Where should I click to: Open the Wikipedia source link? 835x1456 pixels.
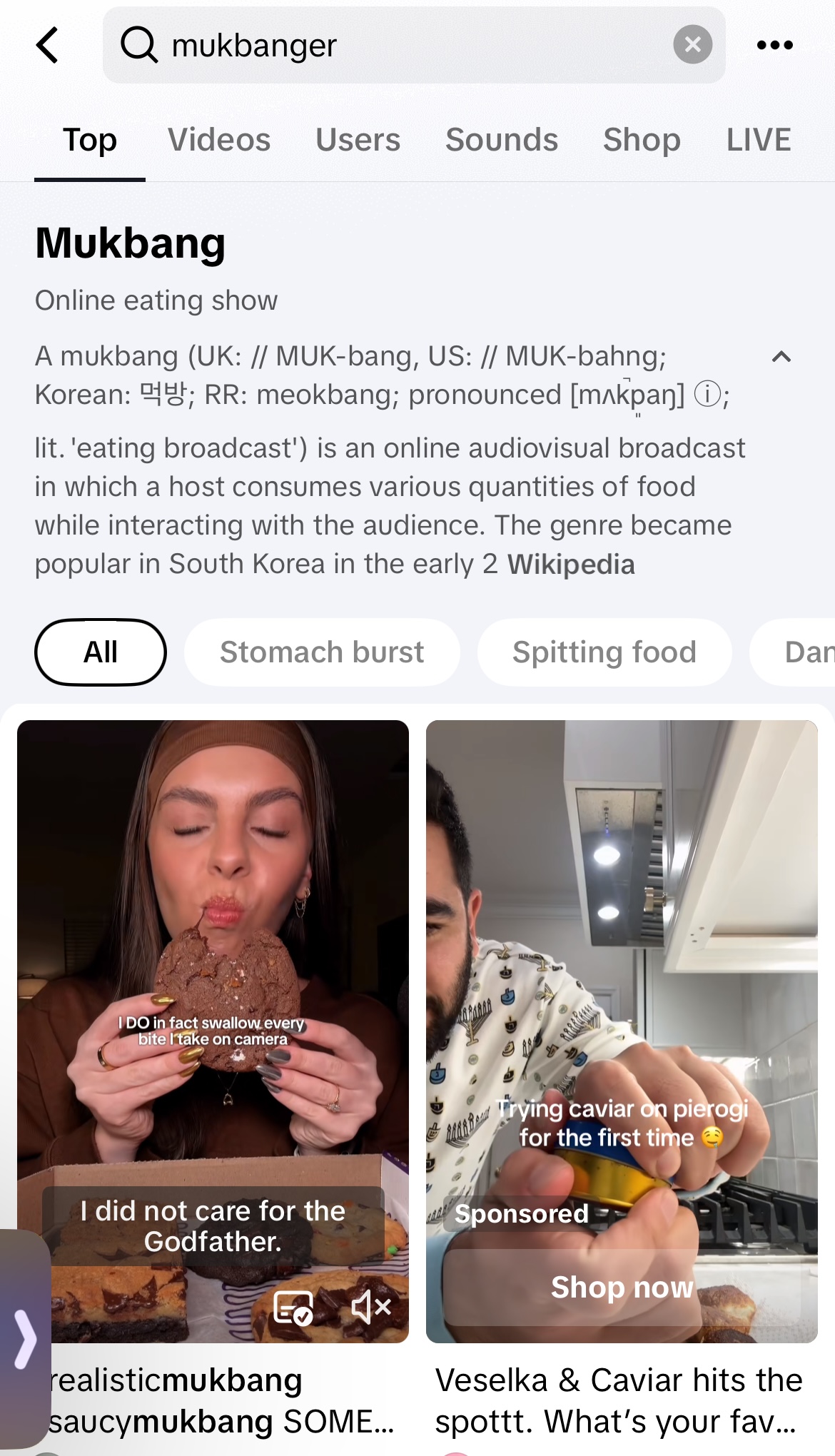(x=571, y=565)
